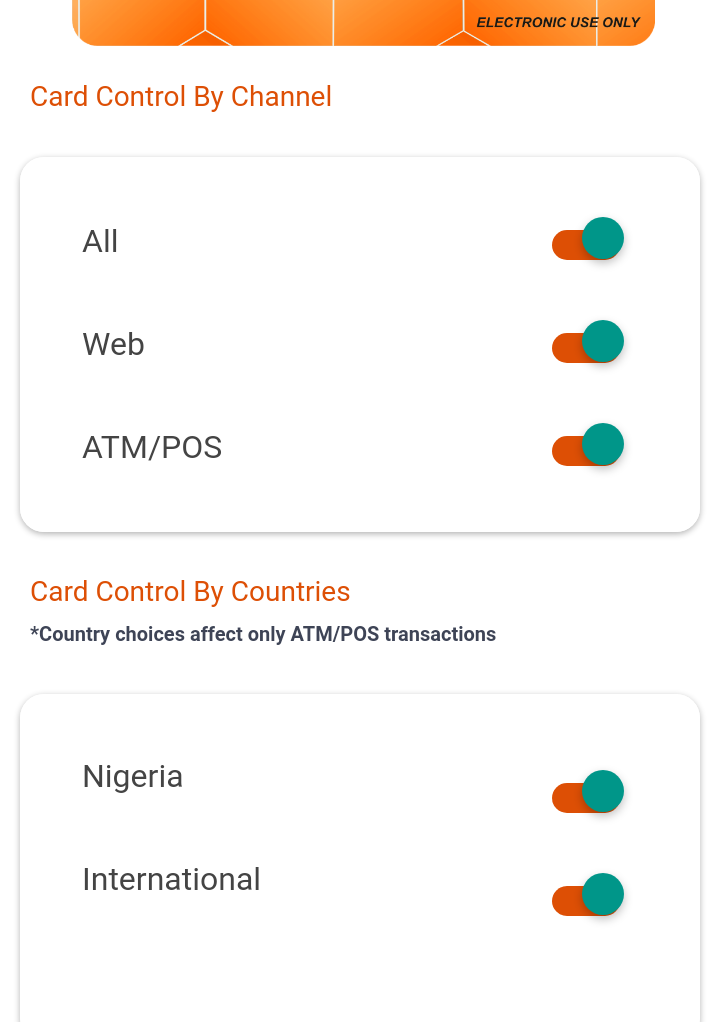The width and height of the screenshot is (720, 1022).
Task: Turn off the Web channel switch
Action: point(588,344)
